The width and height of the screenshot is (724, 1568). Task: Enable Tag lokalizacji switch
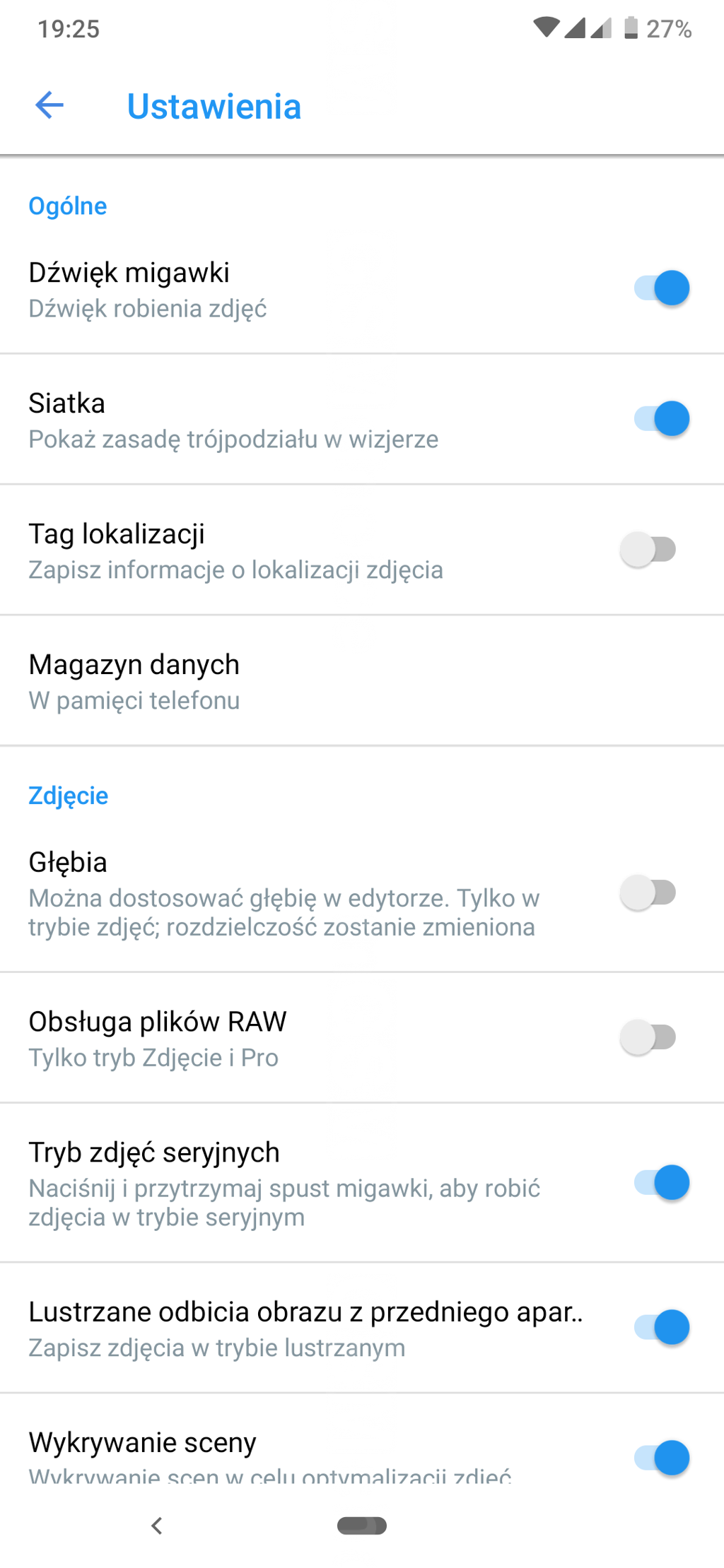click(x=648, y=550)
